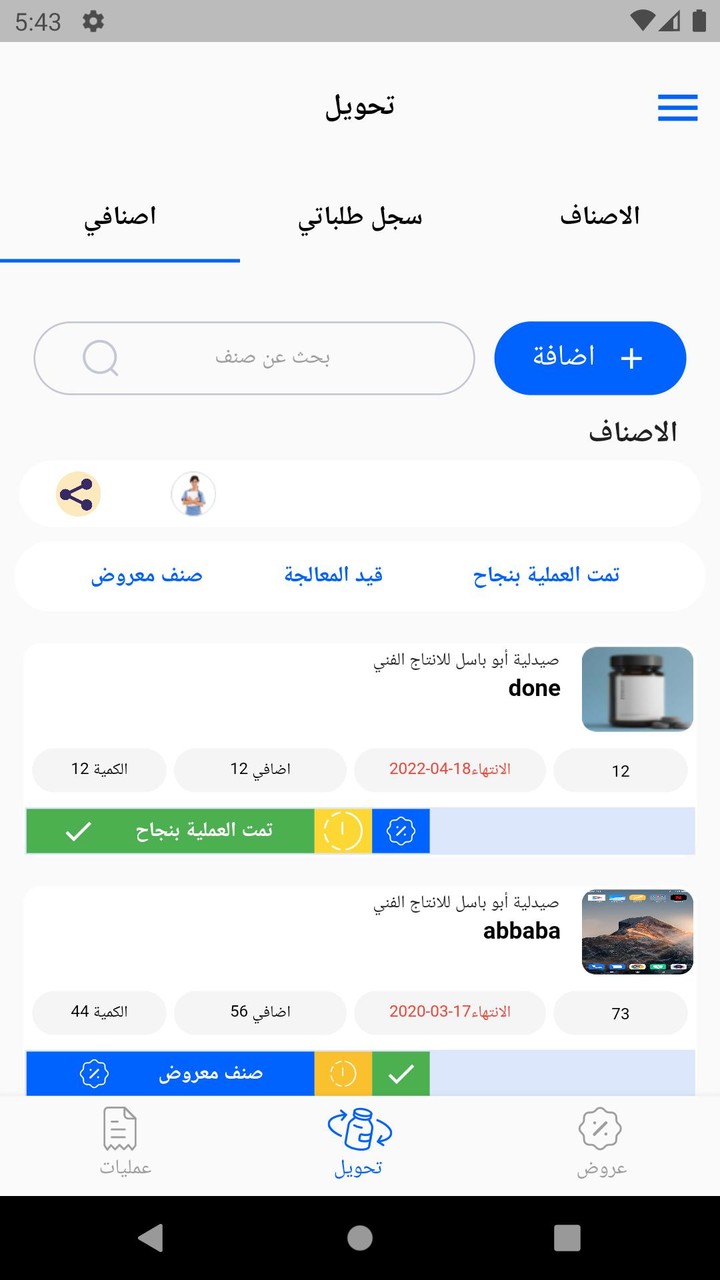Tap the blue offer icon on done item
This screenshot has height=1280, width=720.
click(x=401, y=831)
